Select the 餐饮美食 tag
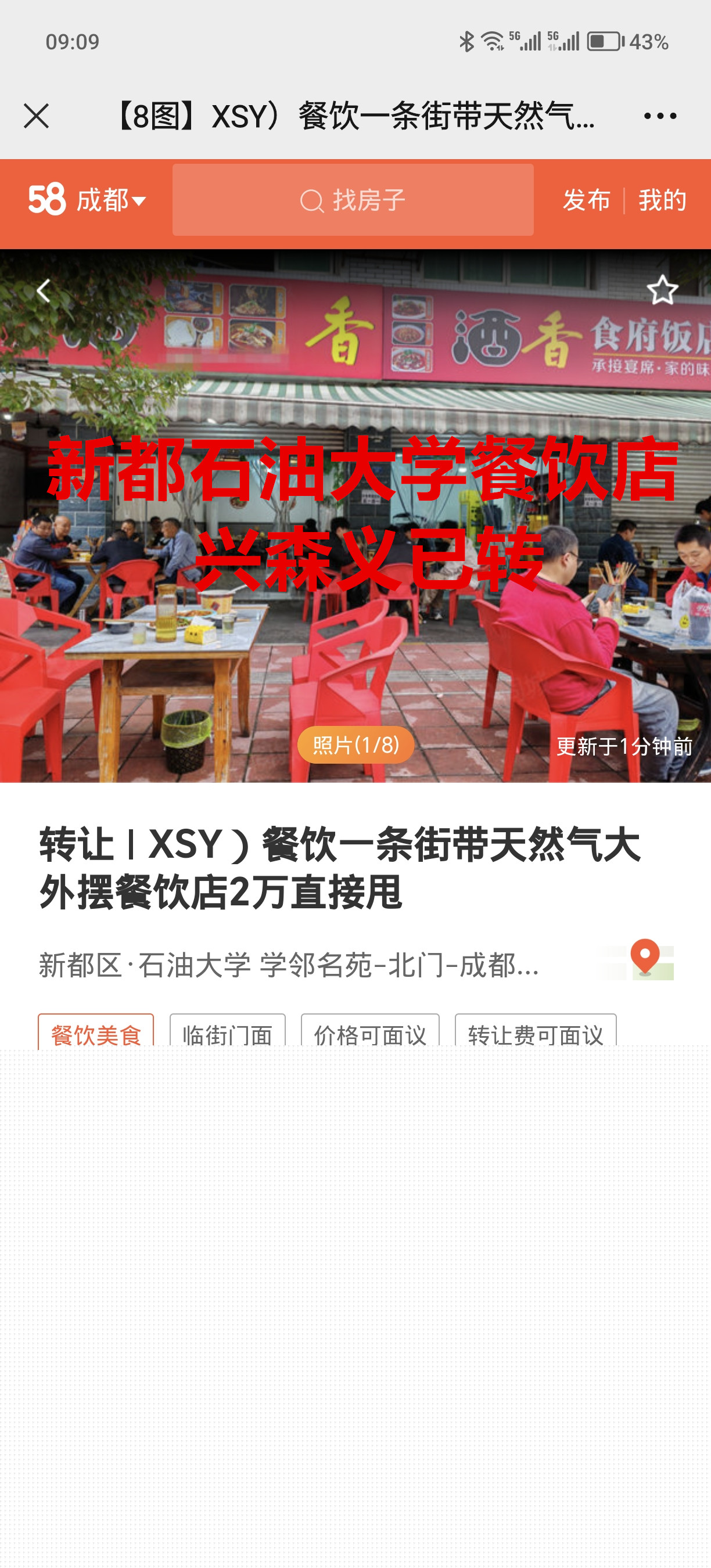711x1568 pixels. click(x=96, y=1033)
